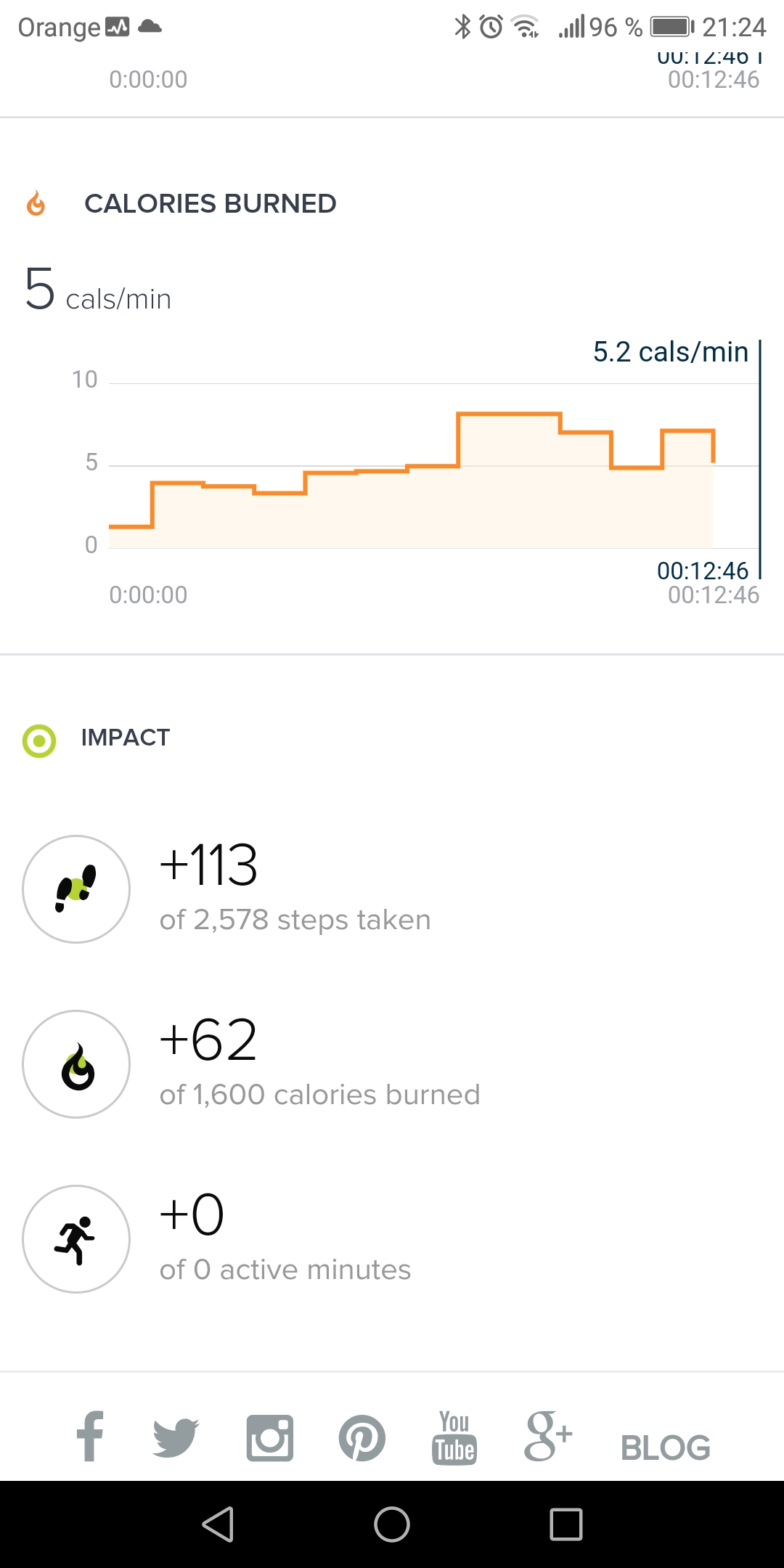This screenshot has height=1568, width=784.
Task: Open the Twitter page link
Action: tap(176, 1437)
